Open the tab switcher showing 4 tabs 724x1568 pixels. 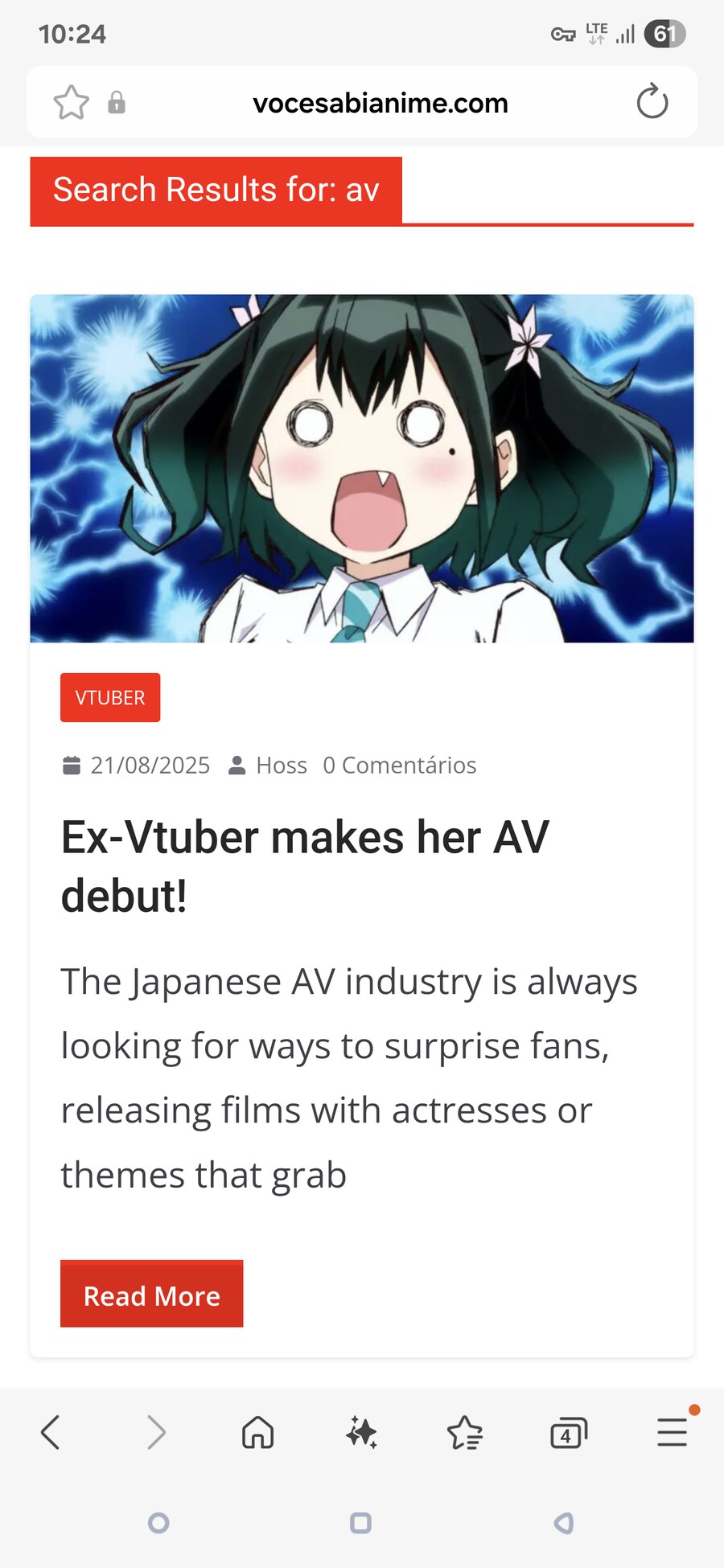[568, 1433]
